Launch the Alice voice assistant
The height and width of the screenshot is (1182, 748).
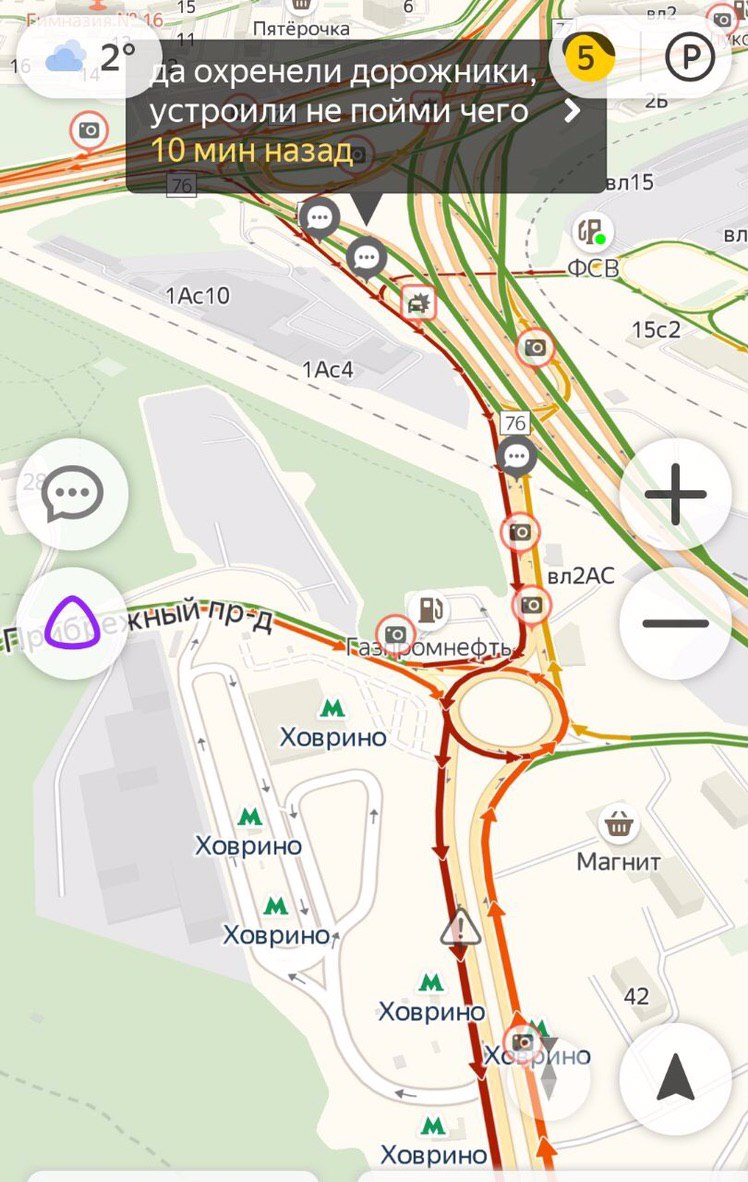[72, 623]
